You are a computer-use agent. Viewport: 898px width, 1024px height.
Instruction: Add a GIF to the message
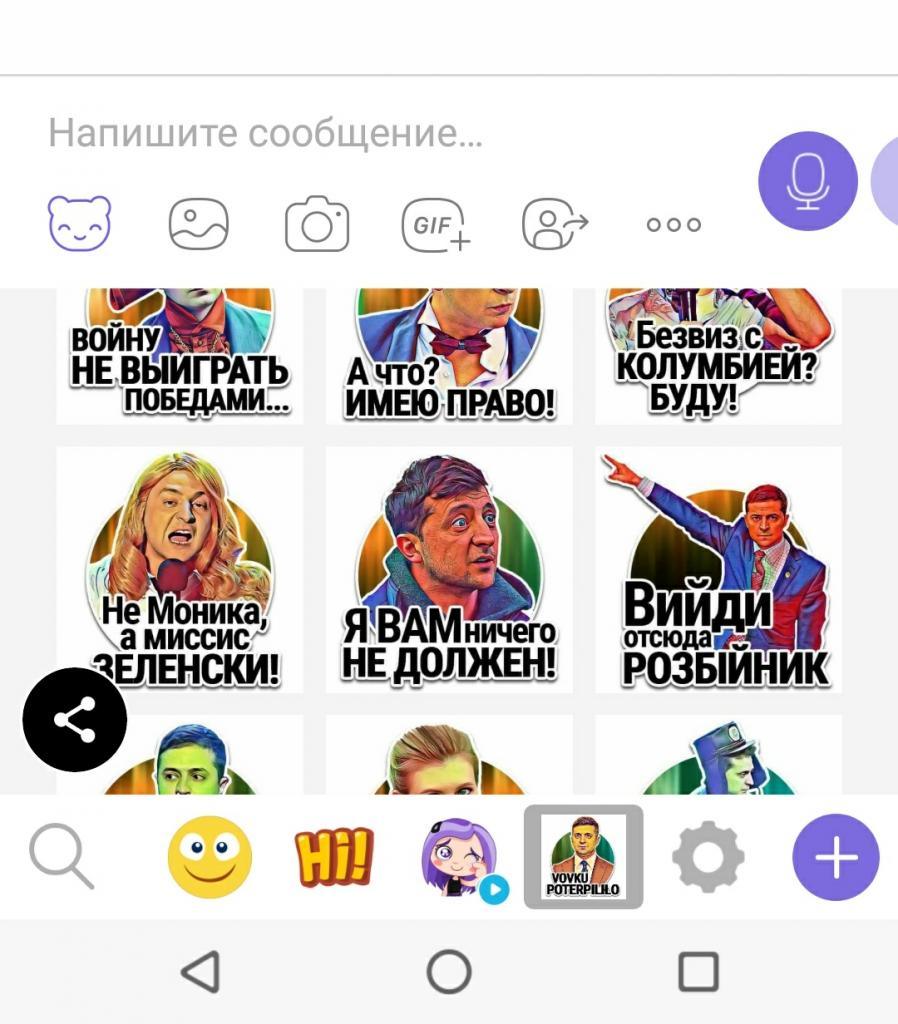click(x=436, y=224)
